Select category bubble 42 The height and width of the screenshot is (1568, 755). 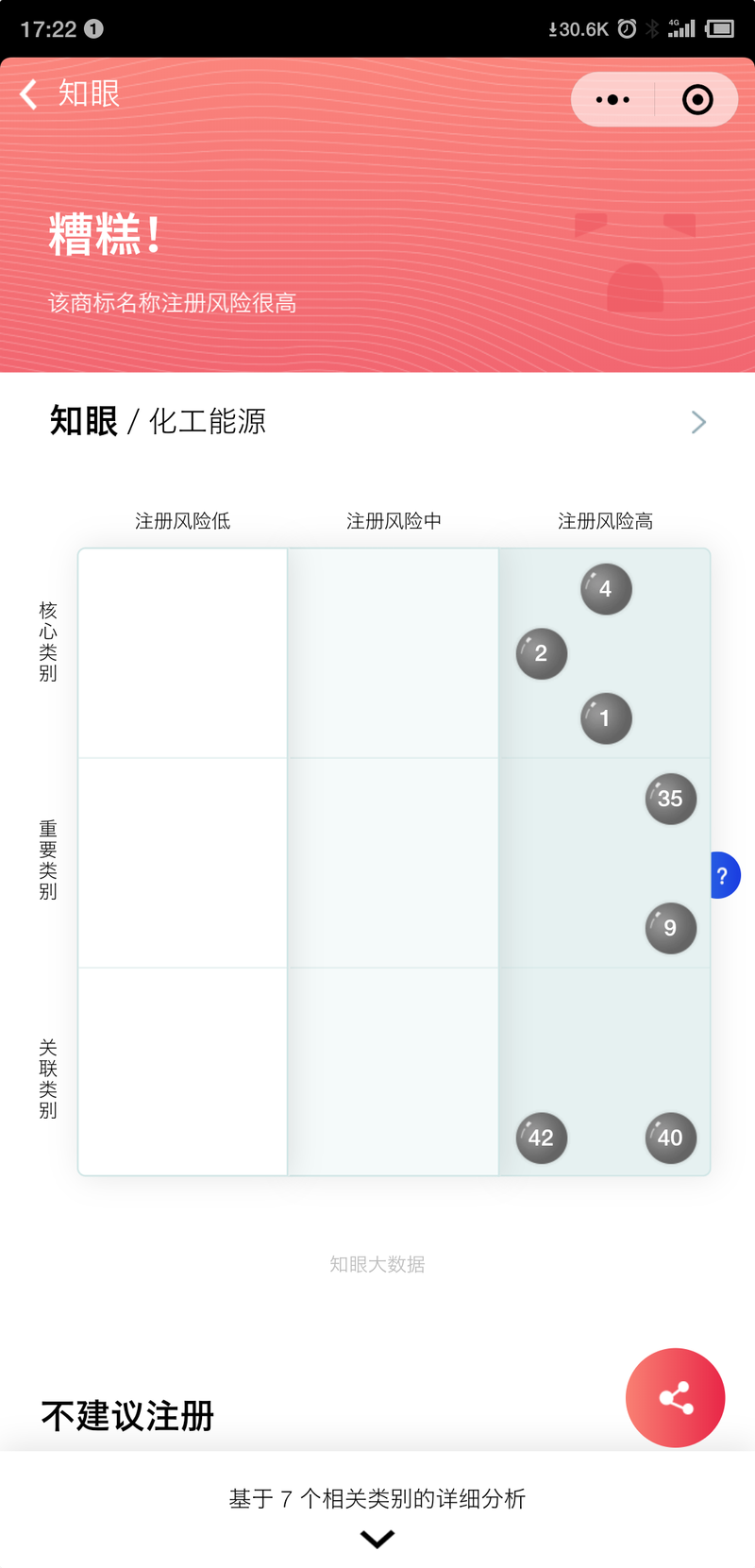[542, 1138]
